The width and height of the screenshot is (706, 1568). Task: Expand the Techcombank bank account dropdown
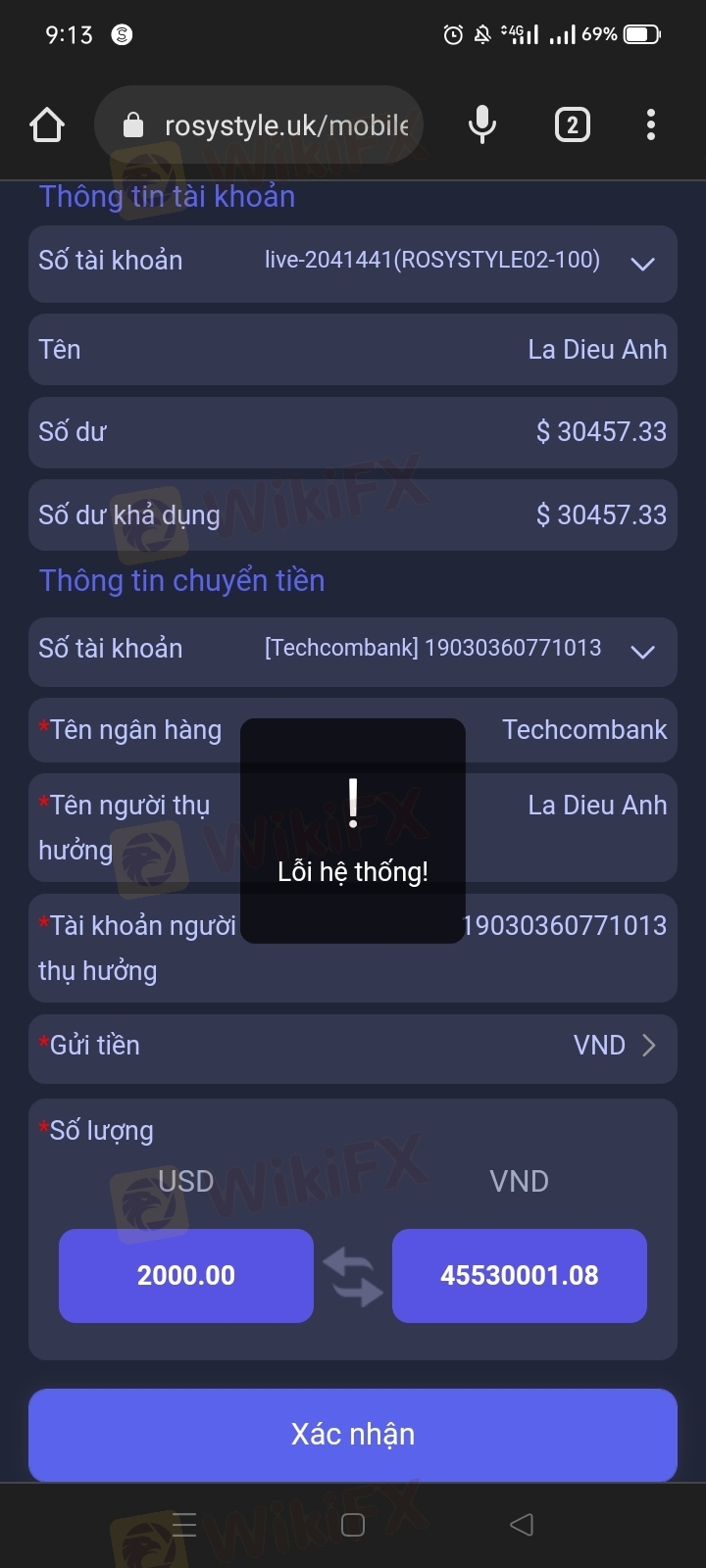coord(353,652)
